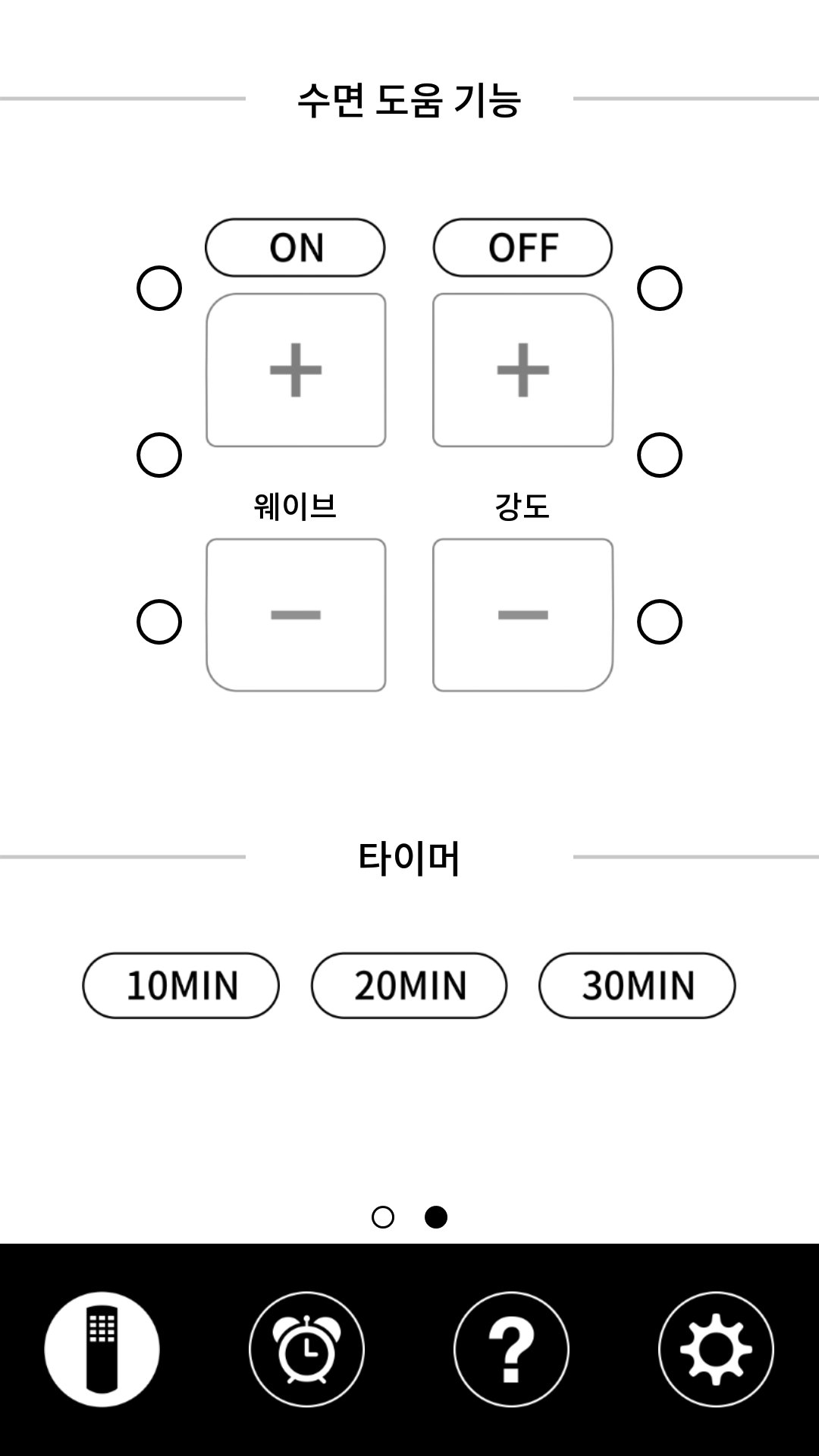Open the remote control tab
Image resolution: width=819 pixels, height=1456 pixels.
coord(102,1349)
